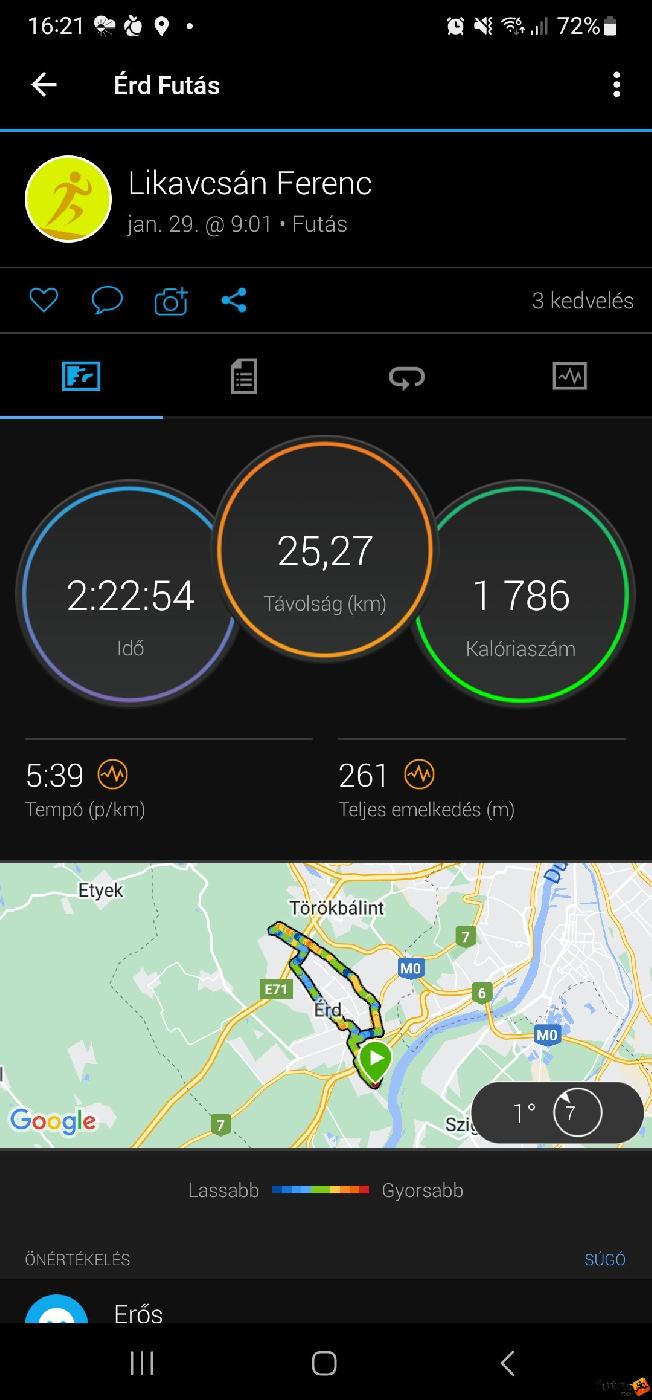The height and width of the screenshot is (1400, 652).
Task: Open recent apps from navigation bar
Action: pos(142,1362)
